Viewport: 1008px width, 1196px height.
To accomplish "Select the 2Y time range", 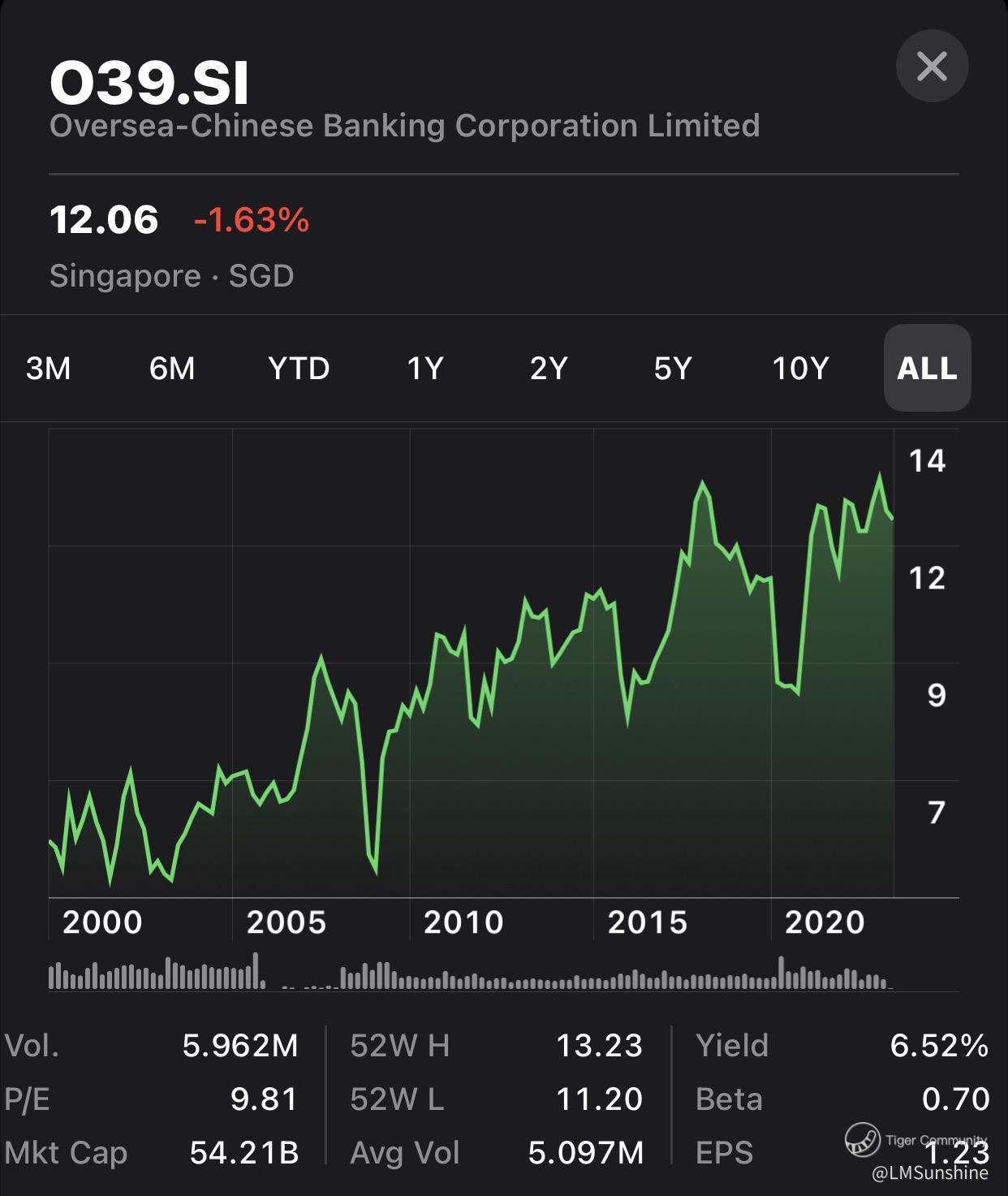I will tap(549, 369).
